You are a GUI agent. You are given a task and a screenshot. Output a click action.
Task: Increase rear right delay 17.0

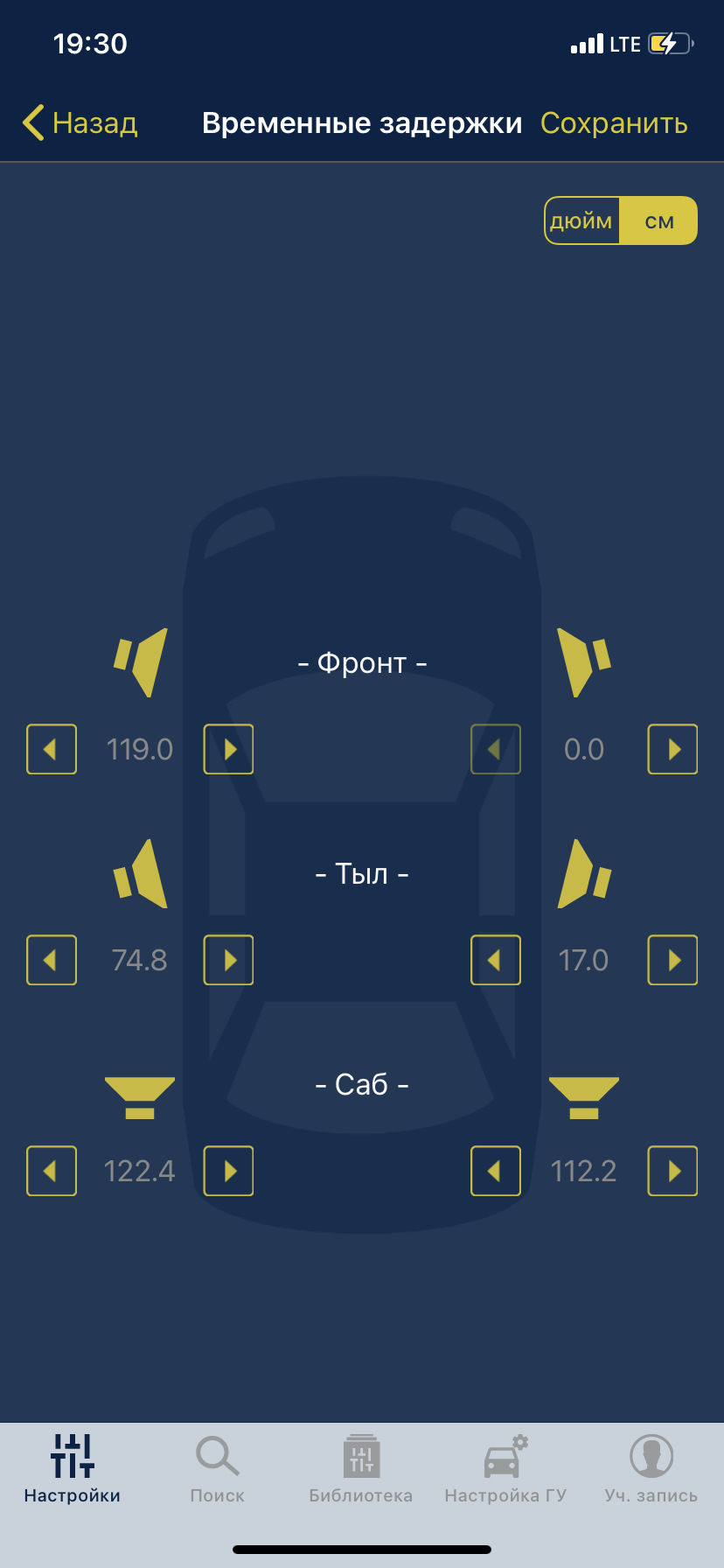672,960
